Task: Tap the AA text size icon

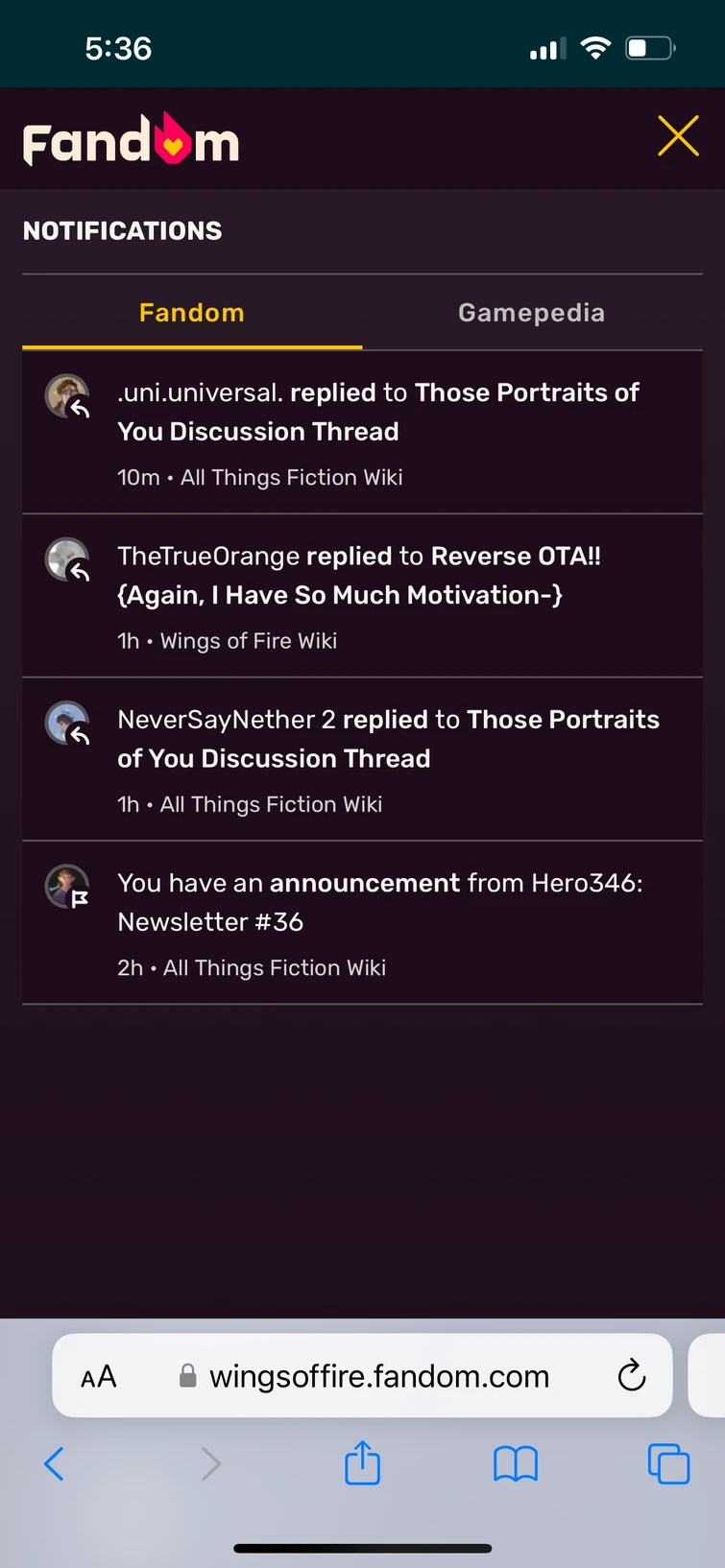Action: click(x=98, y=1376)
